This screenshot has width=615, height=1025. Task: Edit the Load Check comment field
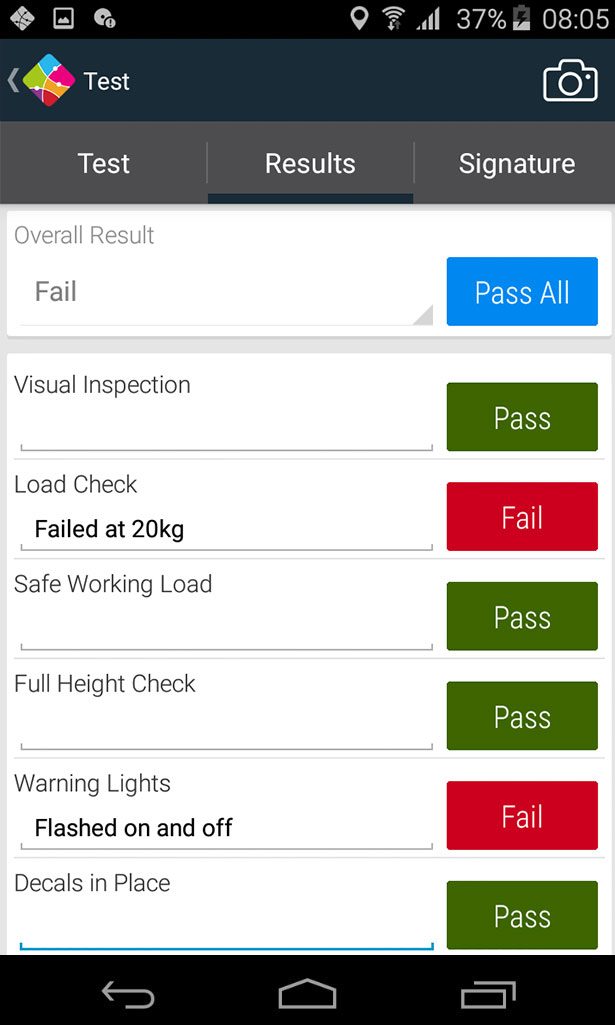[x=226, y=529]
